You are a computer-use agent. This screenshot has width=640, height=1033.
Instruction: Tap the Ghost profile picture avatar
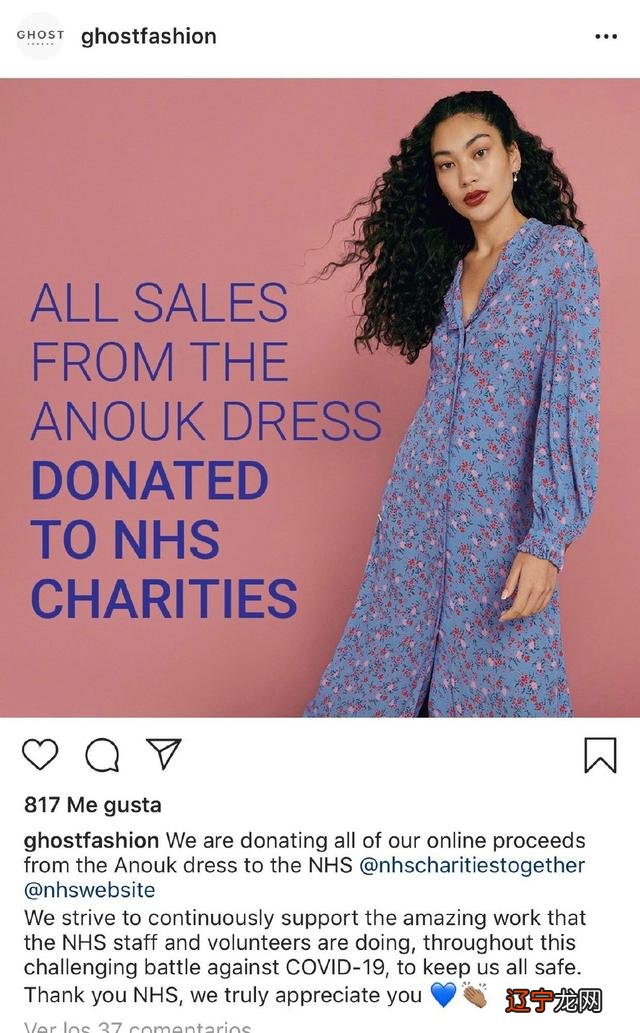coord(41,36)
